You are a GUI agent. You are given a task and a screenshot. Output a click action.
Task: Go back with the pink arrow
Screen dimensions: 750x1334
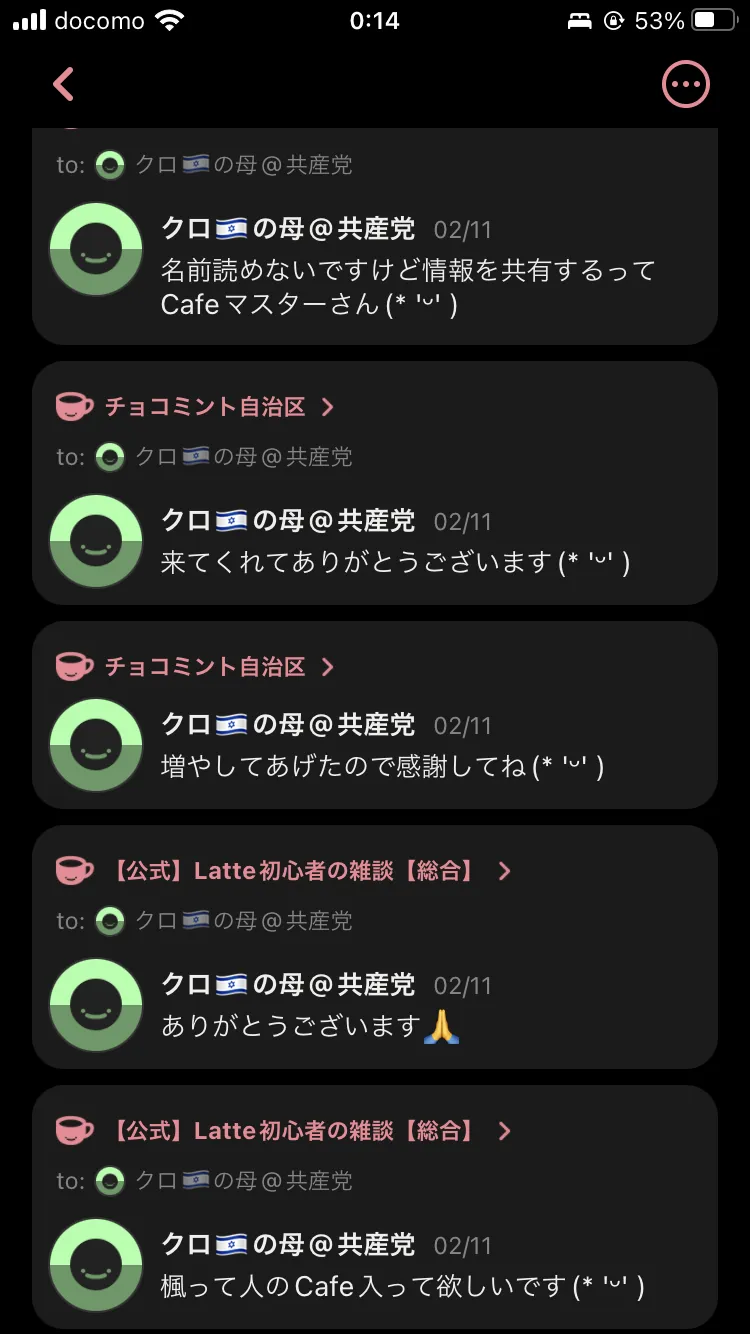(x=64, y=84)
